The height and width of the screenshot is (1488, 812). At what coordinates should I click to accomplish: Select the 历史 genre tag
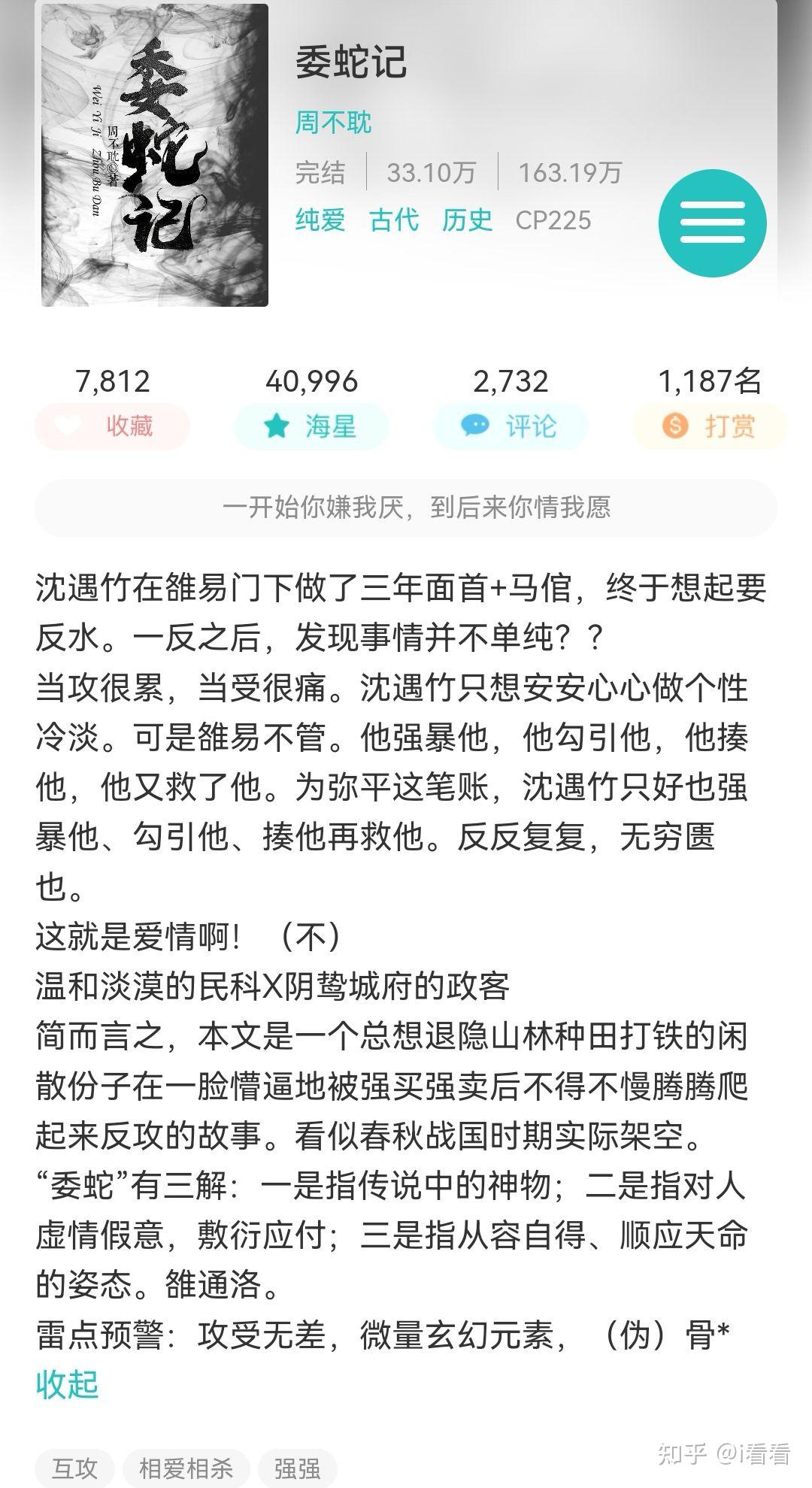point(467,220)
